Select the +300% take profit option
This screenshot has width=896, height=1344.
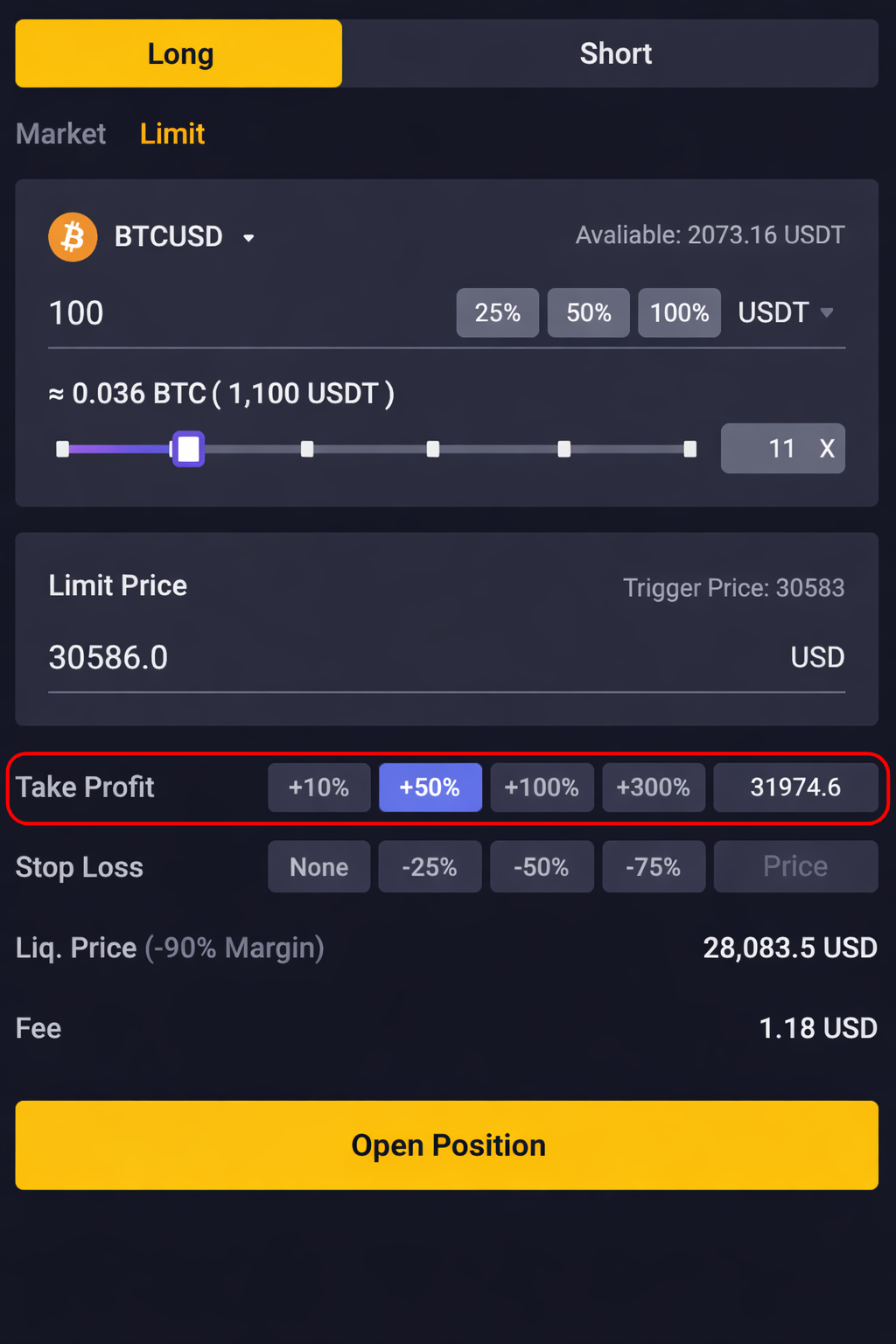tap(654, 787)
